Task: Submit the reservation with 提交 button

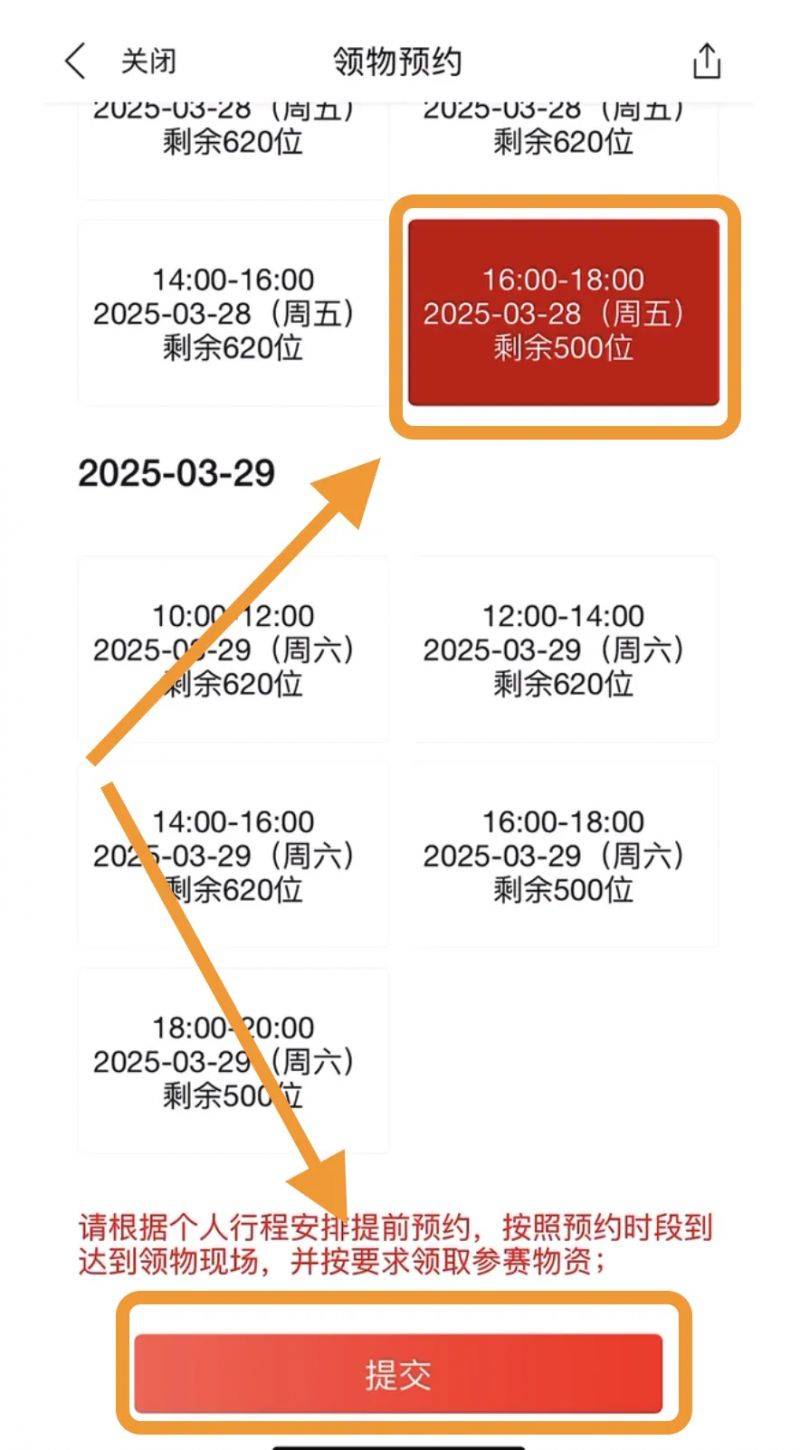Action: pos(400,1372)
